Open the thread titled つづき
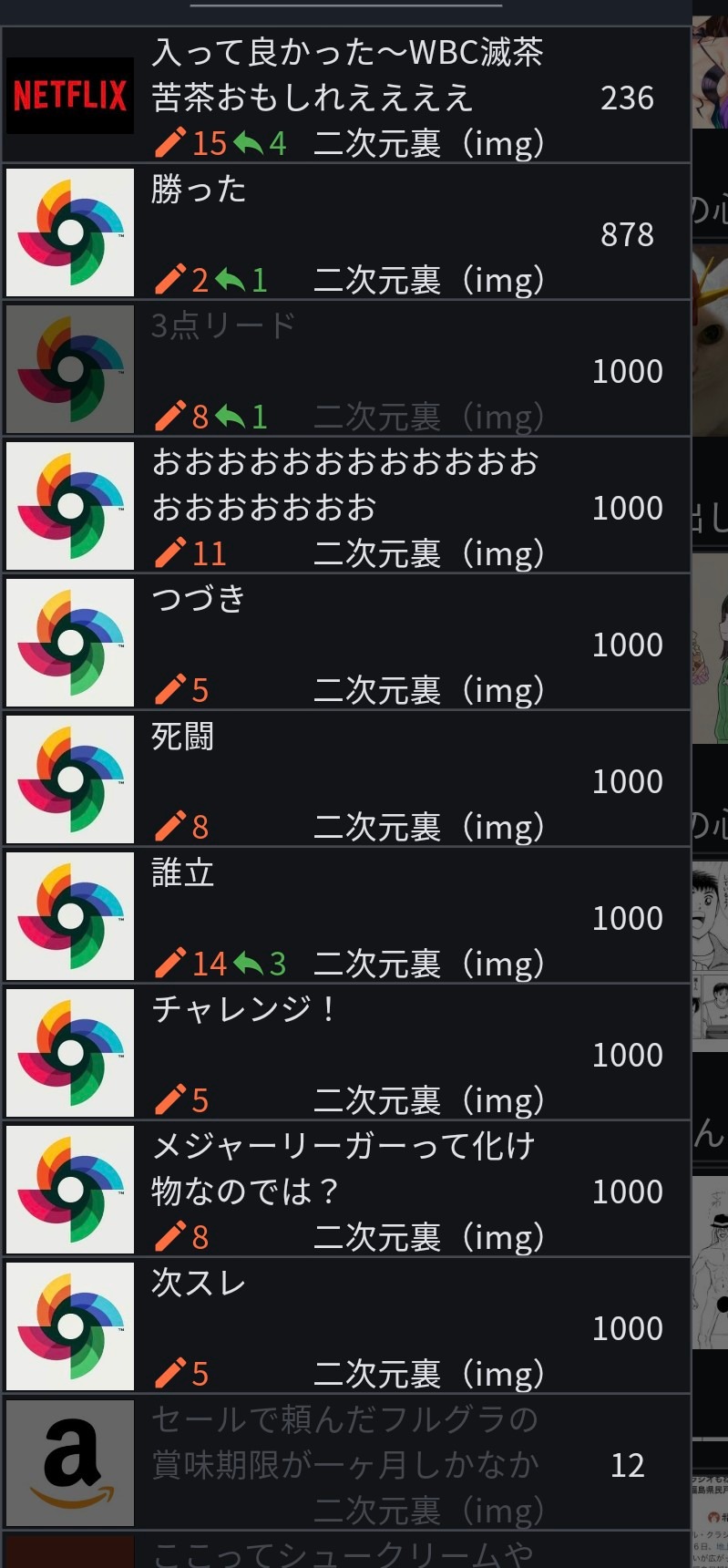The height and width of the screenshot is (1568, 728). (x=346, y=643)
